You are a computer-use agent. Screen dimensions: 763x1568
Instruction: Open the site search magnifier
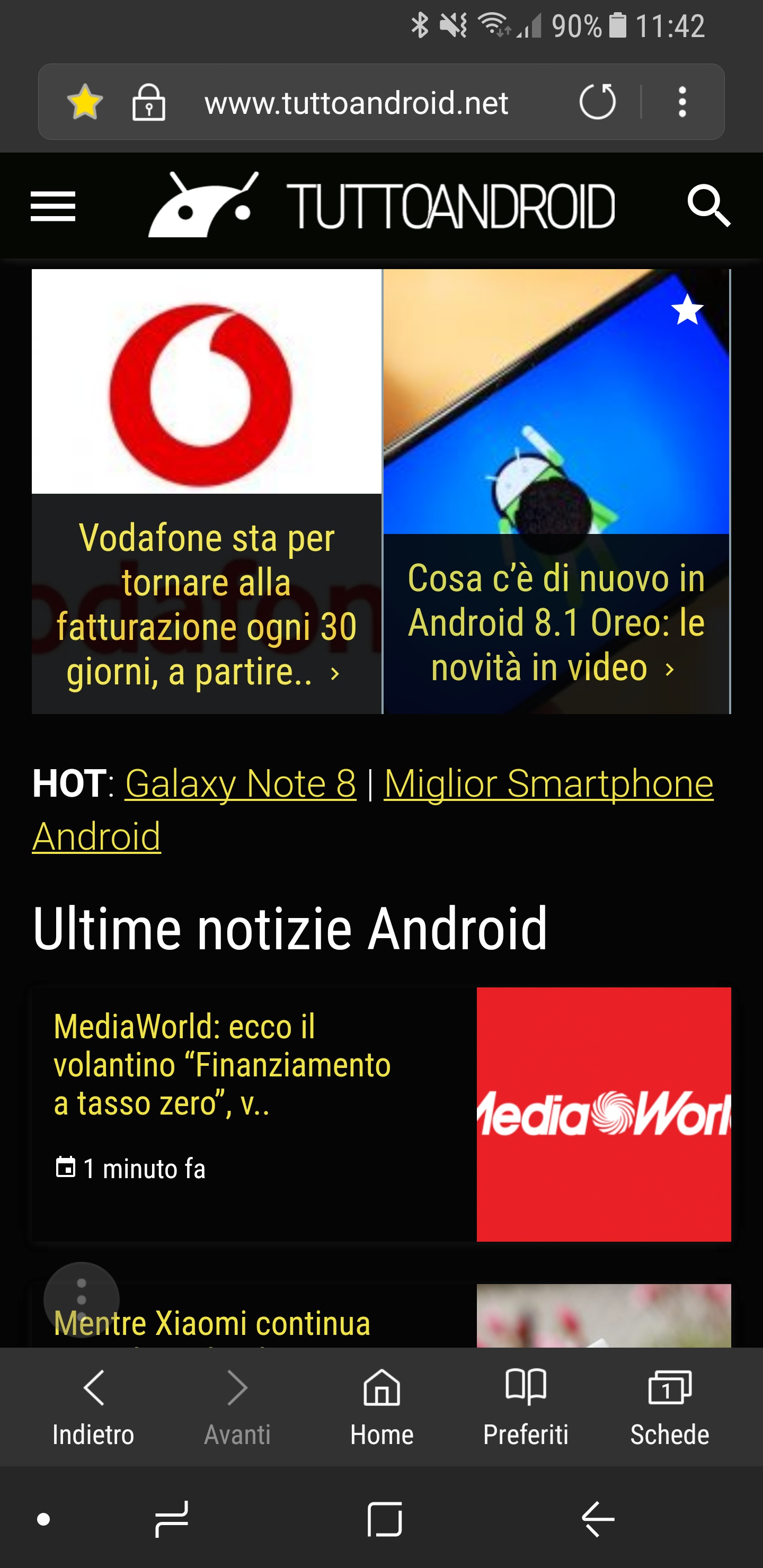pyautogui.click(x=709, y=206)
